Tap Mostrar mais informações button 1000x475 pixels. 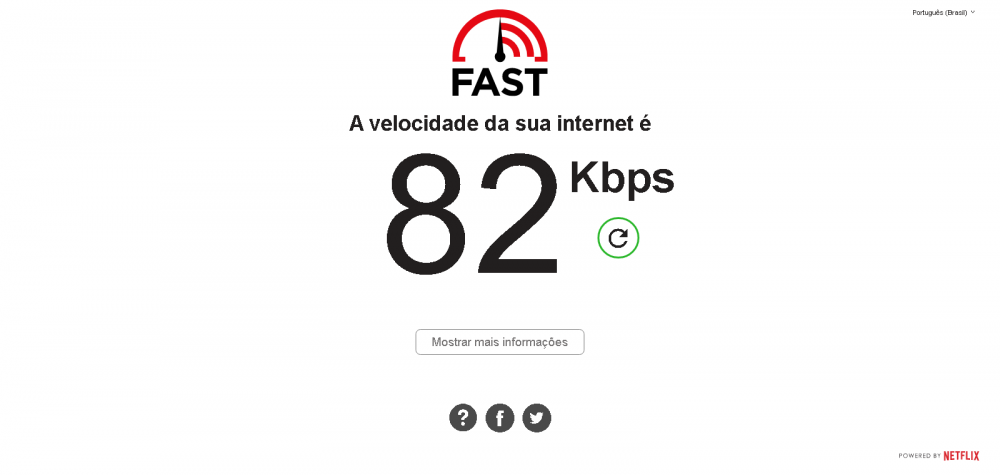[500, 342]
